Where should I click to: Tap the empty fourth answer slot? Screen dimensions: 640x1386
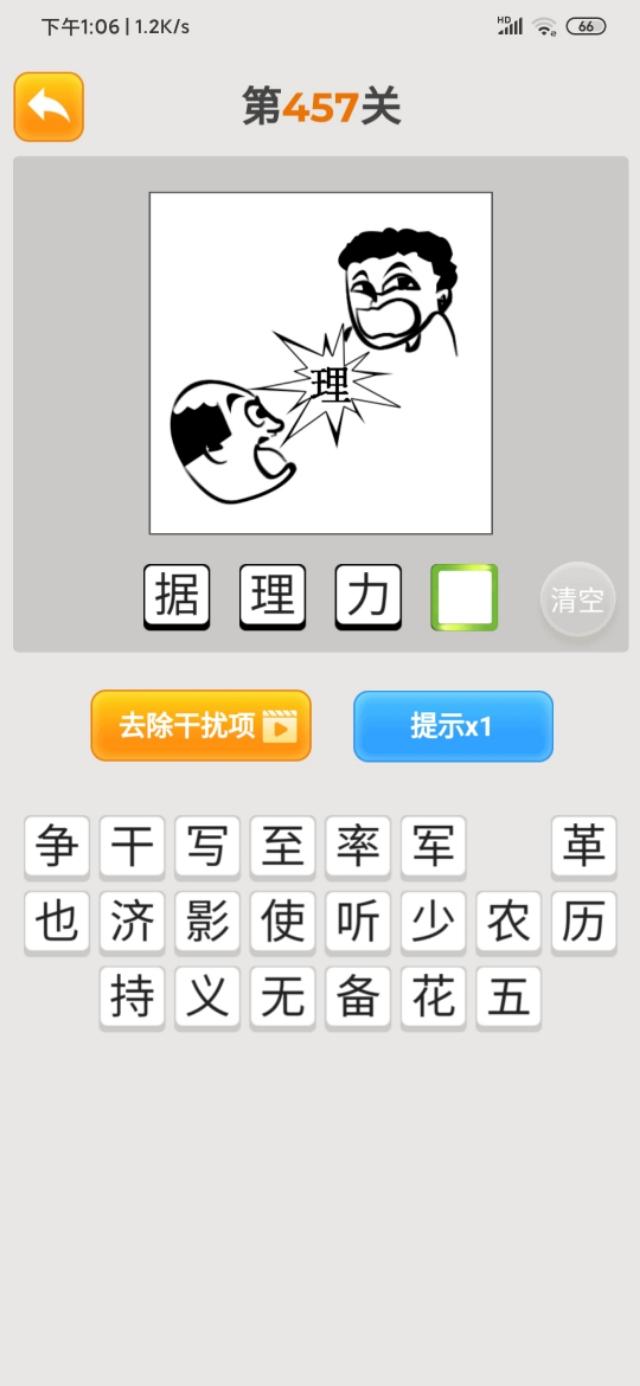click(464, 596)
